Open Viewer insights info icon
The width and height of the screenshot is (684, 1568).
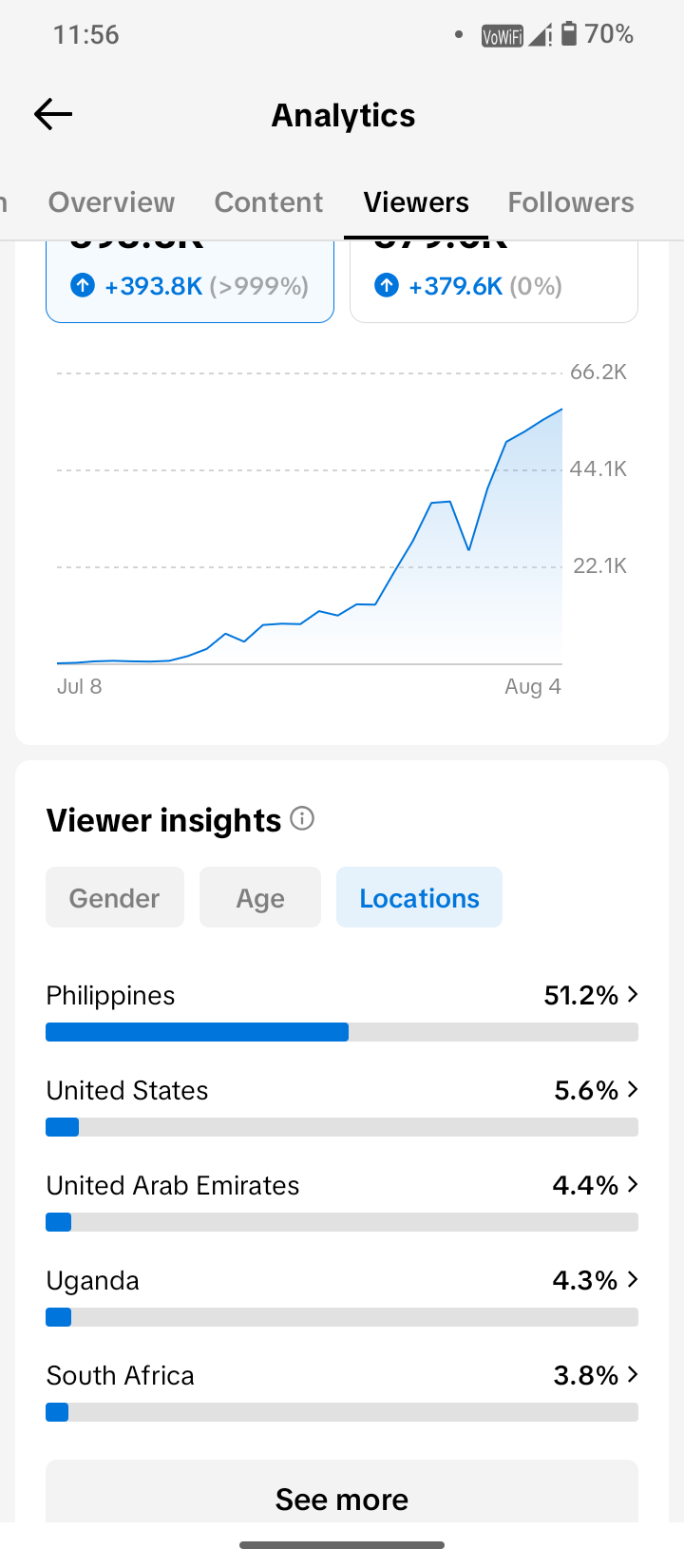click(302, 818)
